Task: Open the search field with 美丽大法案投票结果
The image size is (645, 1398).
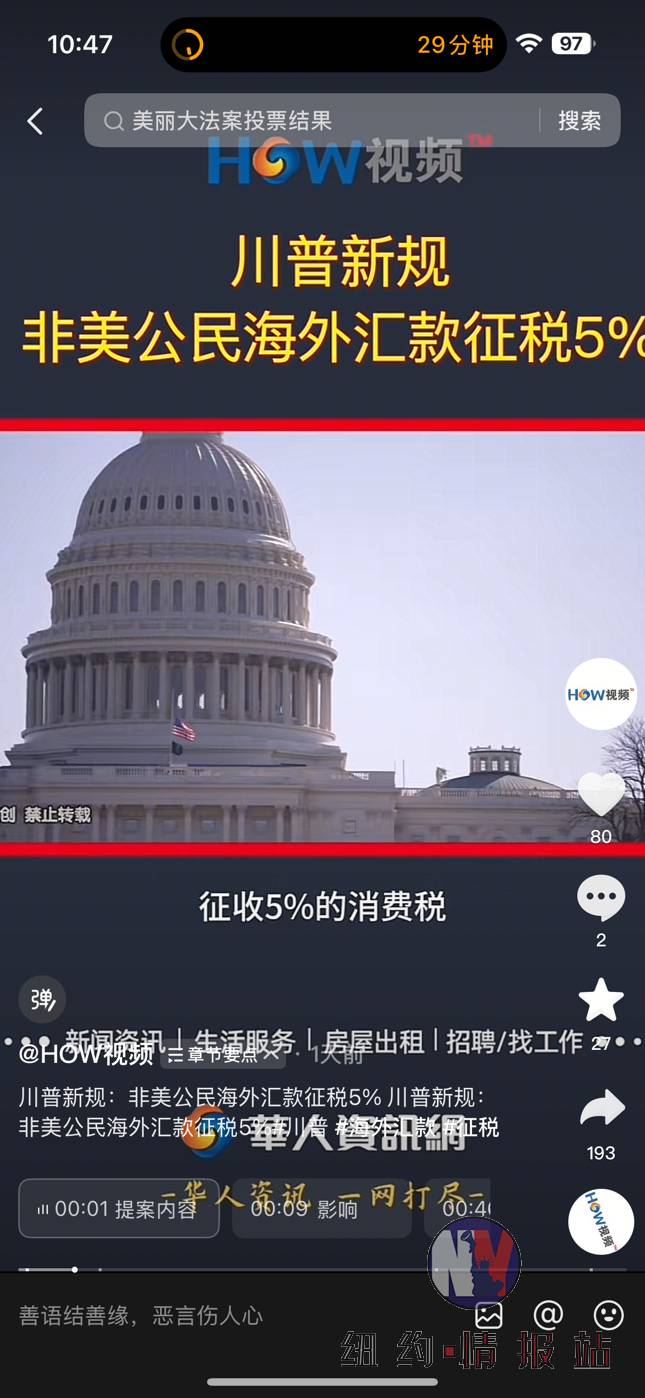Action: (310, 121)
